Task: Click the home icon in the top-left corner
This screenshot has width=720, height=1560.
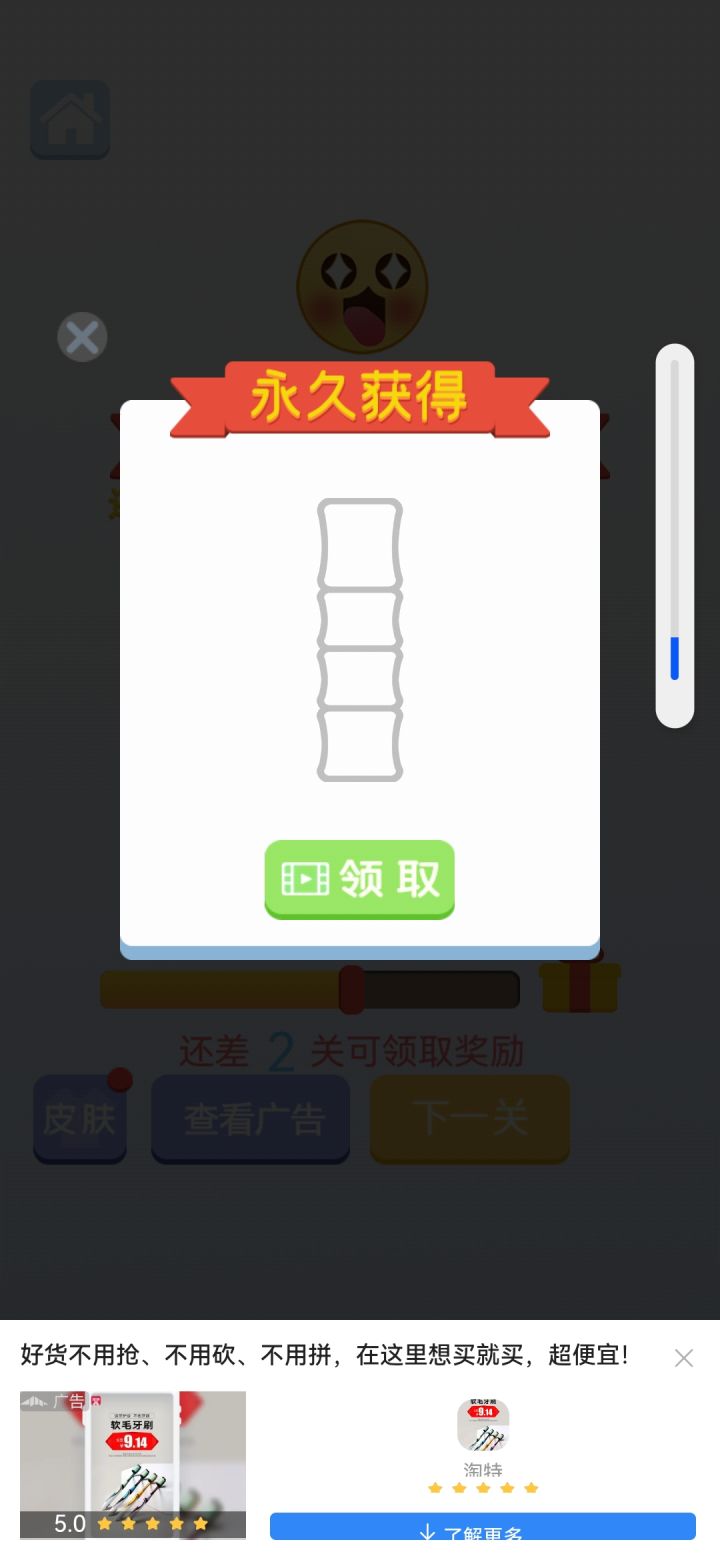Action: (69, 119)
